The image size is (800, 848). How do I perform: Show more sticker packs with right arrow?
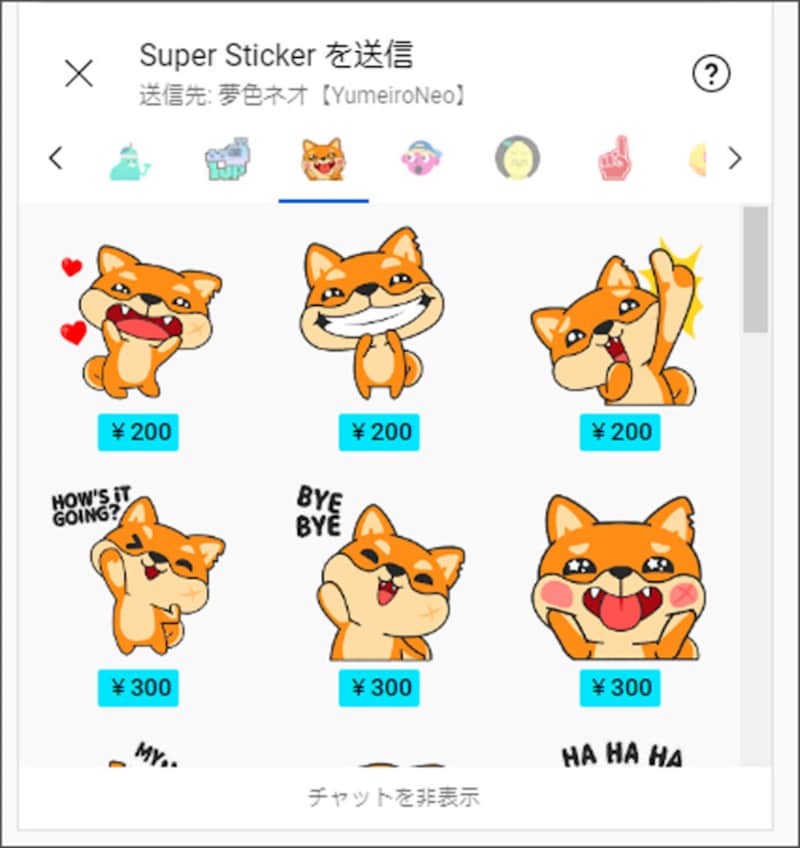pos(735,158)
